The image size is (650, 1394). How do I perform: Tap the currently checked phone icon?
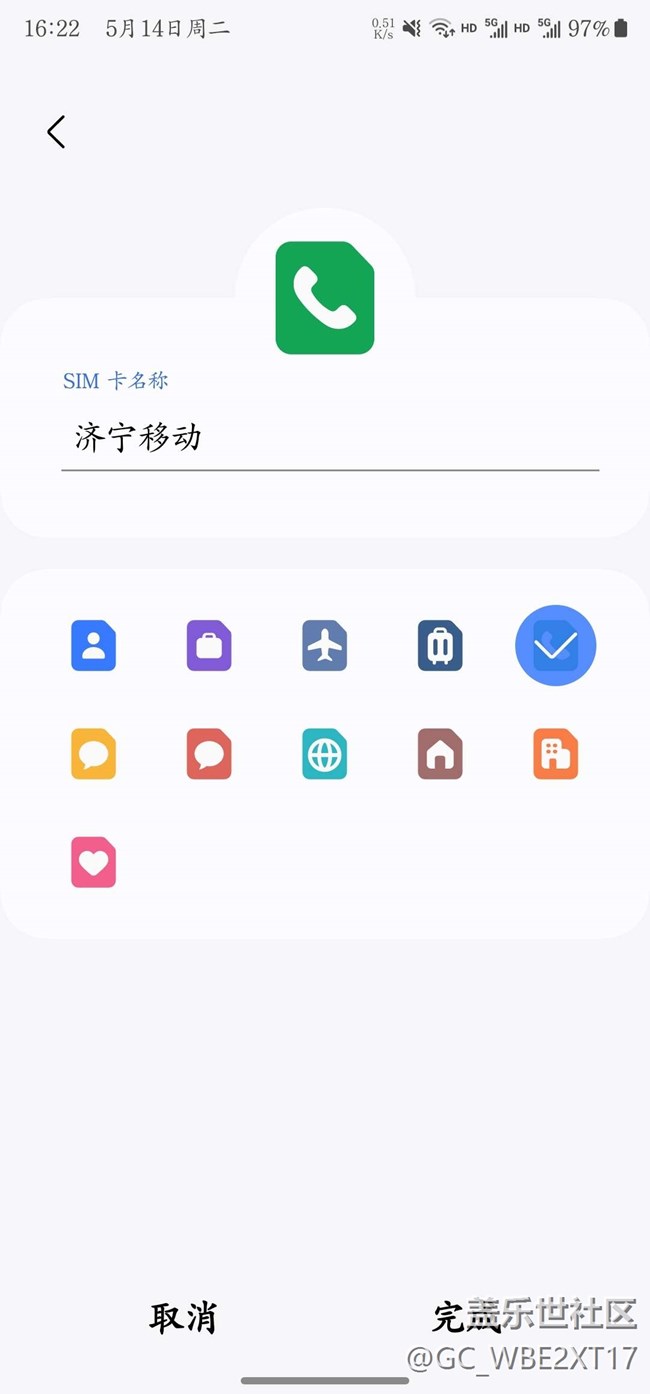[x=556, y=645]
